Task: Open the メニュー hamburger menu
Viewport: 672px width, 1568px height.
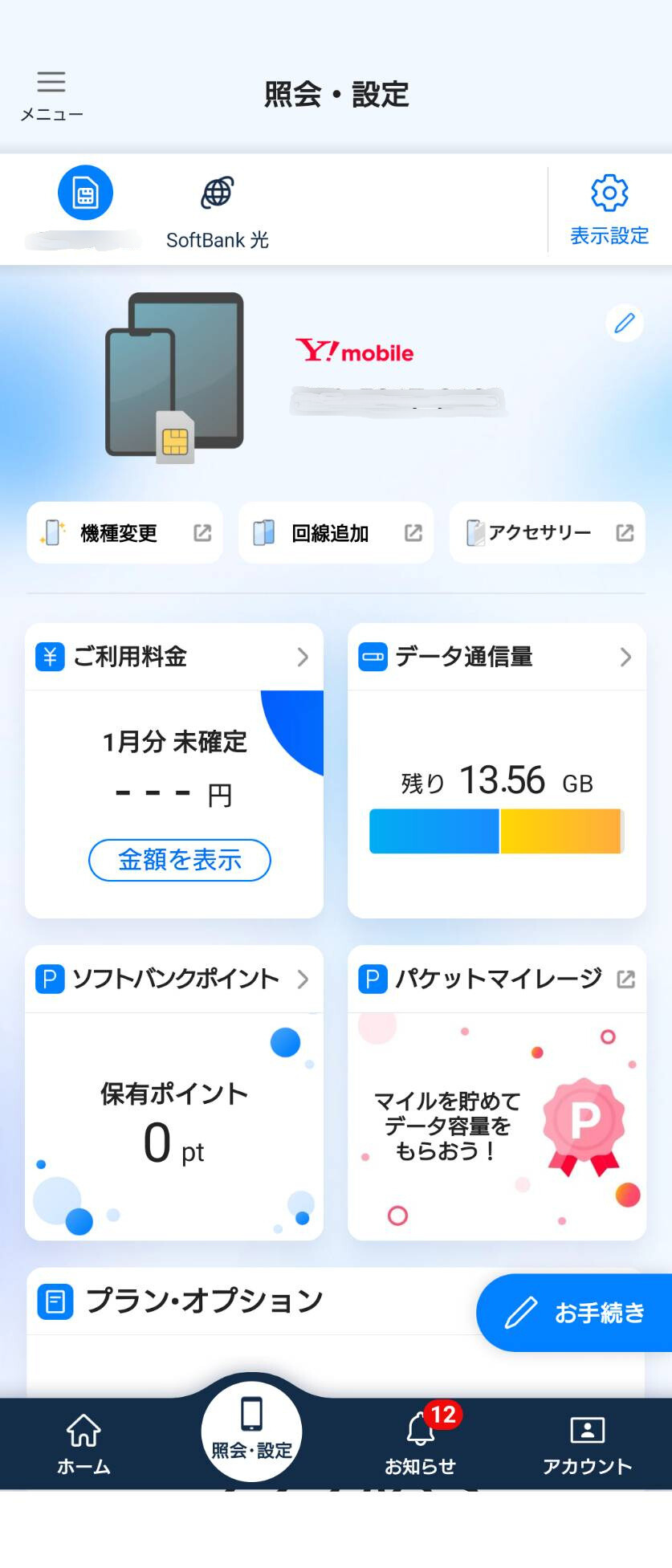Action: pyautogui.click(x=51, y=95)
